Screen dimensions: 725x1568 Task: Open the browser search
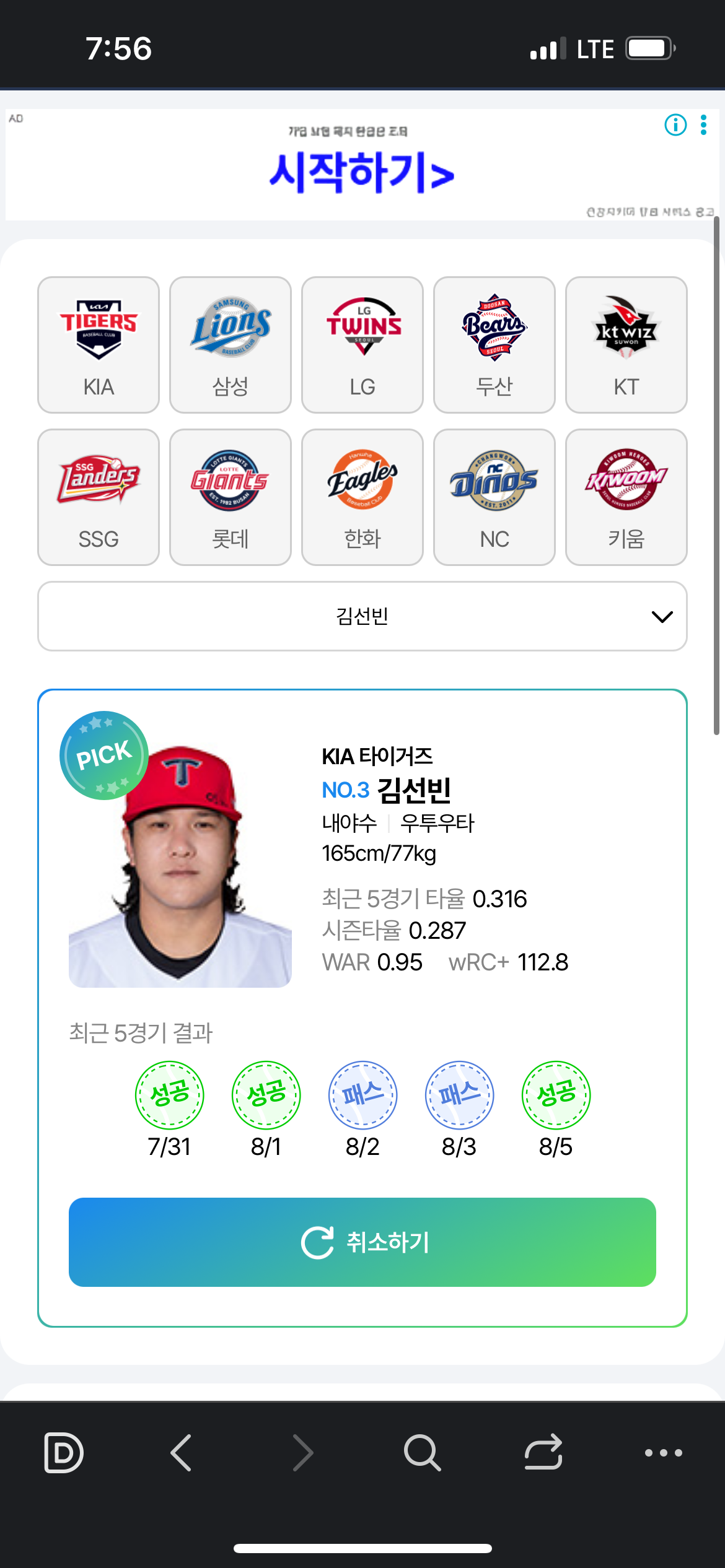(423, 1452)
